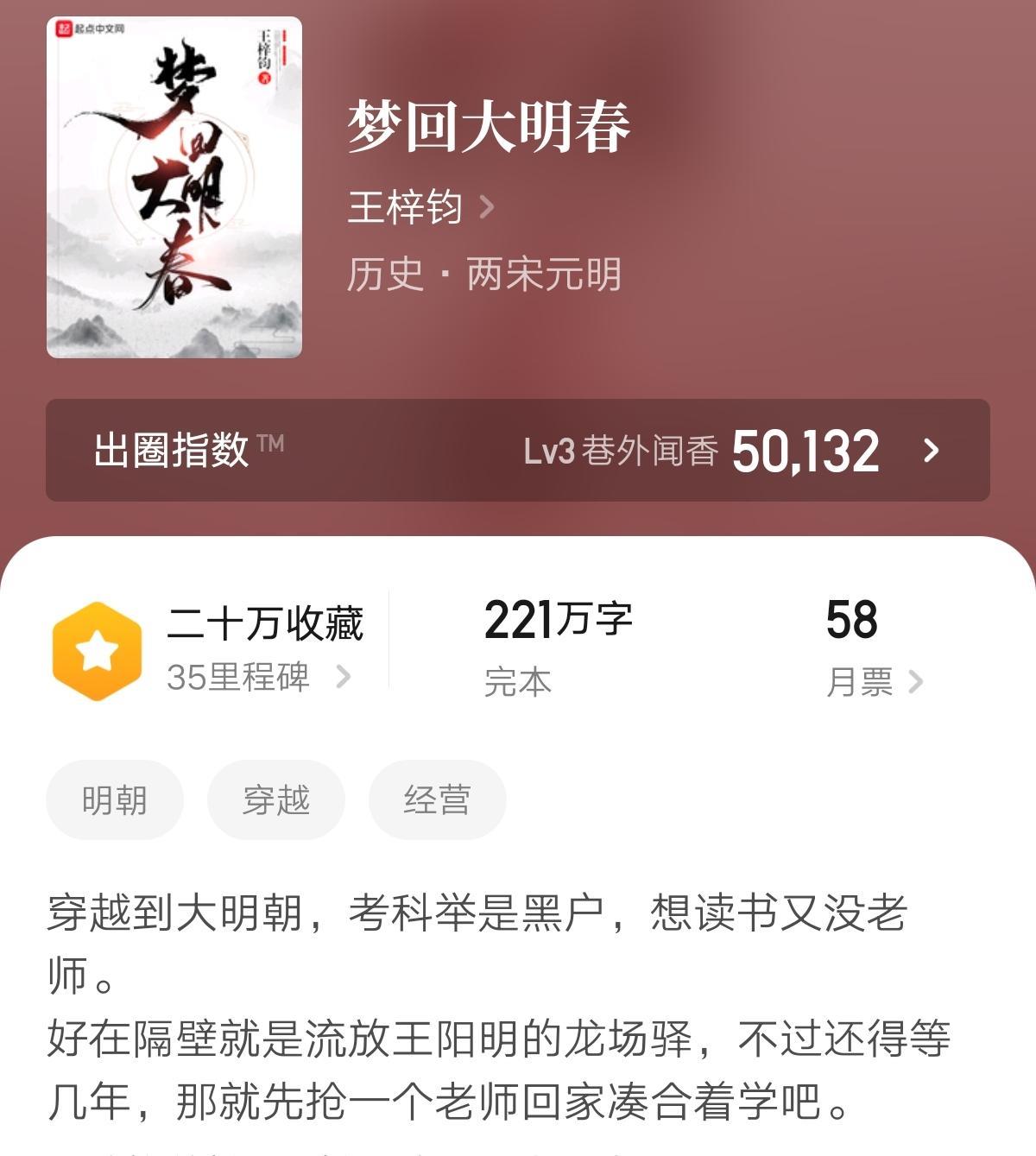This screenshot has width=1036, height=1156.
Task: Open the 月票 monthly tickets page
Action: pyautogui.click(x=873, y=682)
